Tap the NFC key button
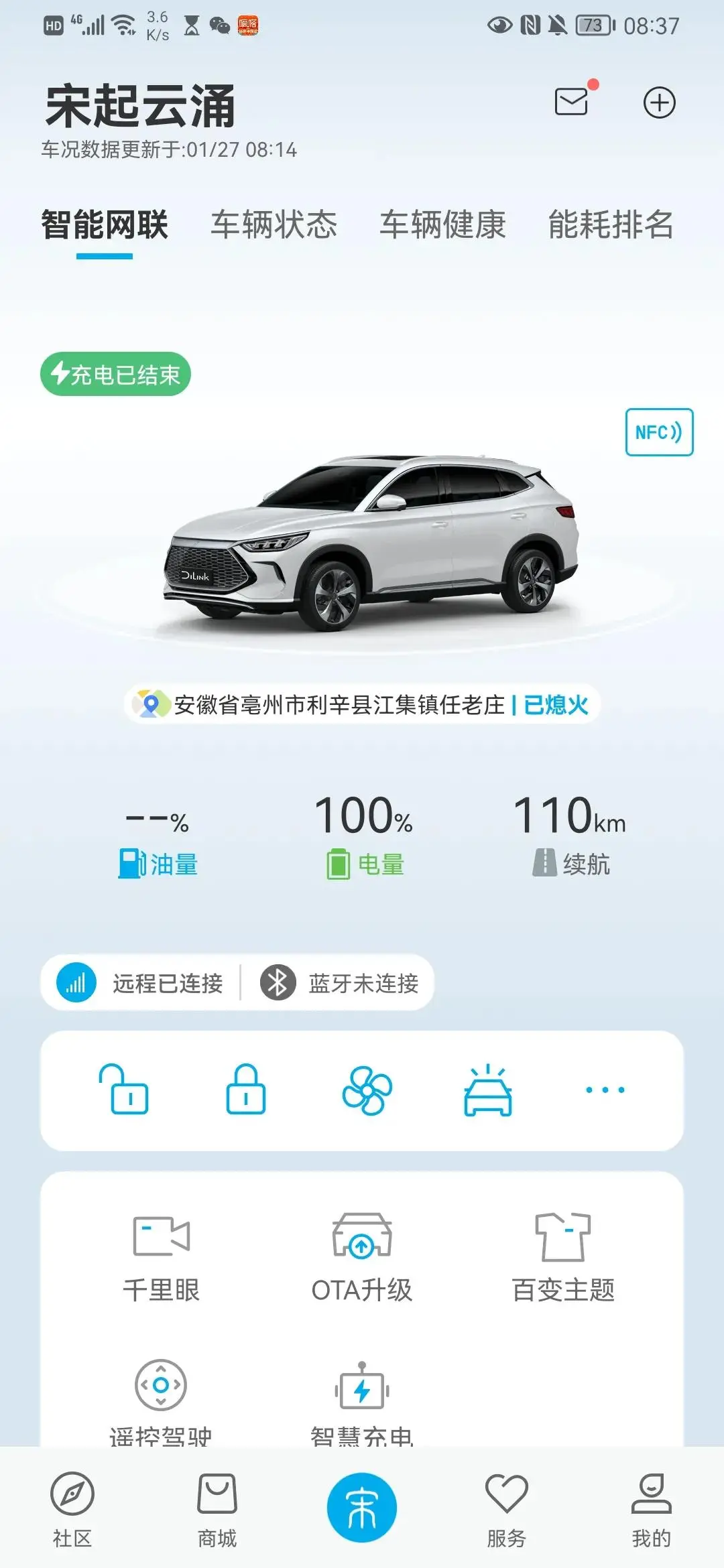The image size is (724, 1568). coord(659,432)
